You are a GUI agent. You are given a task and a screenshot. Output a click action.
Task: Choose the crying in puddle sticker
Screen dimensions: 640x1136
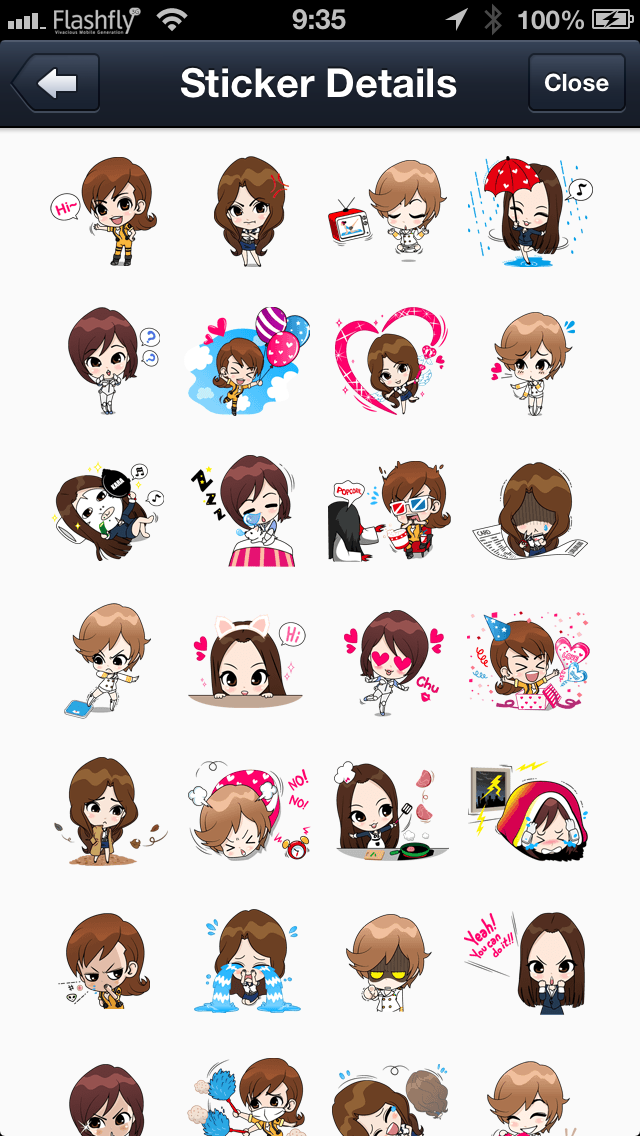[250, 960]
